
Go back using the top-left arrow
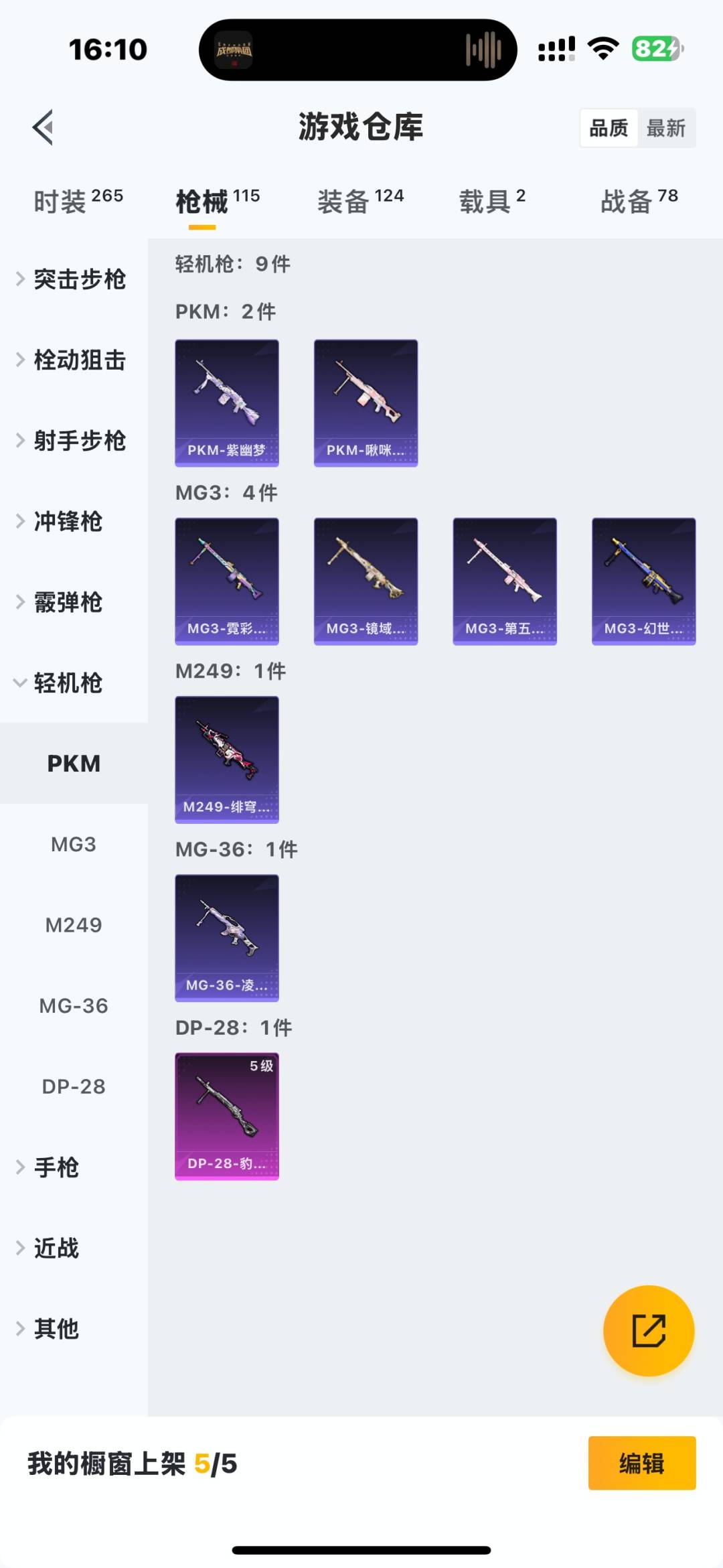tap(44, 127)
